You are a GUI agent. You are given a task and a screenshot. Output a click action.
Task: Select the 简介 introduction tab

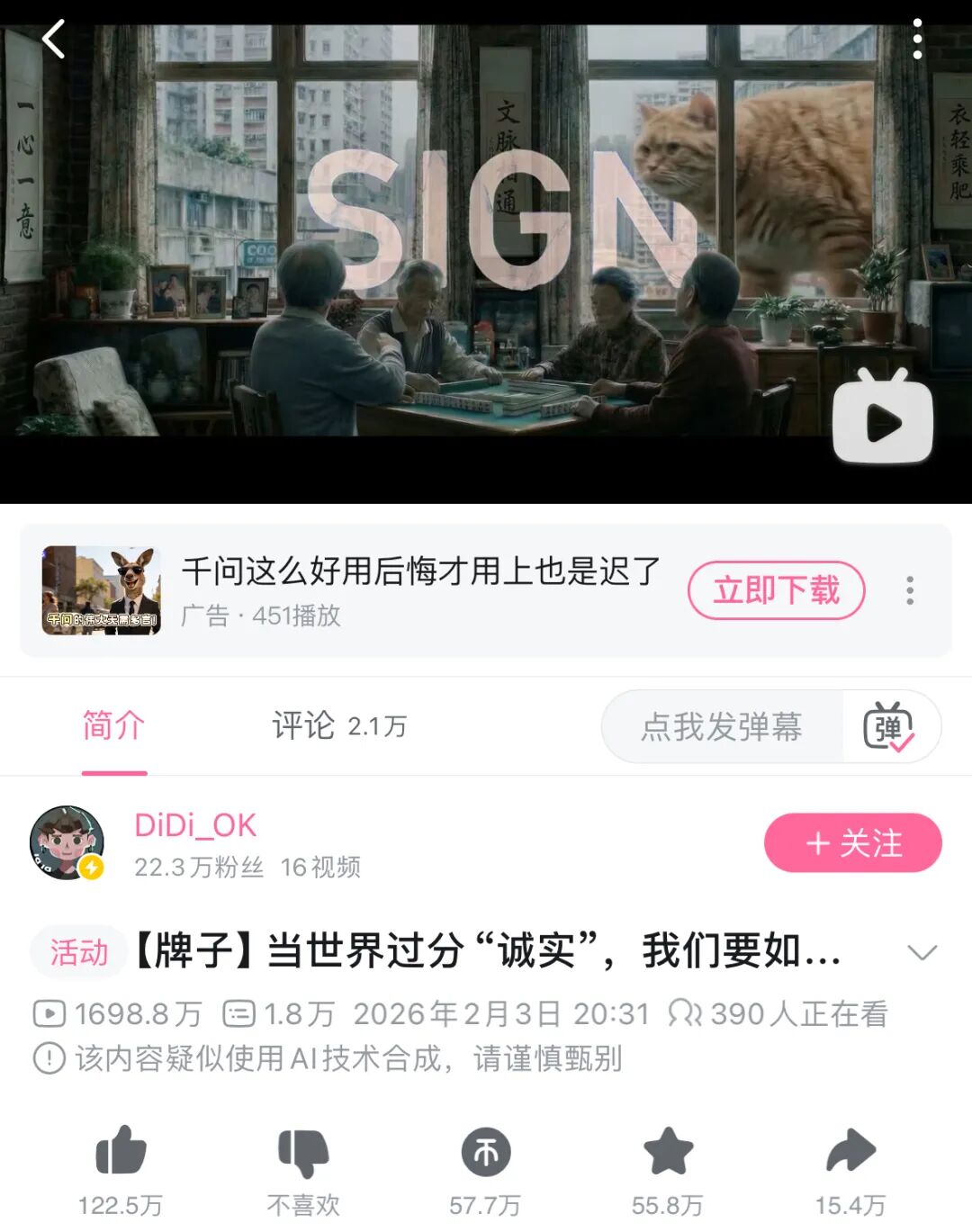pos(112,726)
